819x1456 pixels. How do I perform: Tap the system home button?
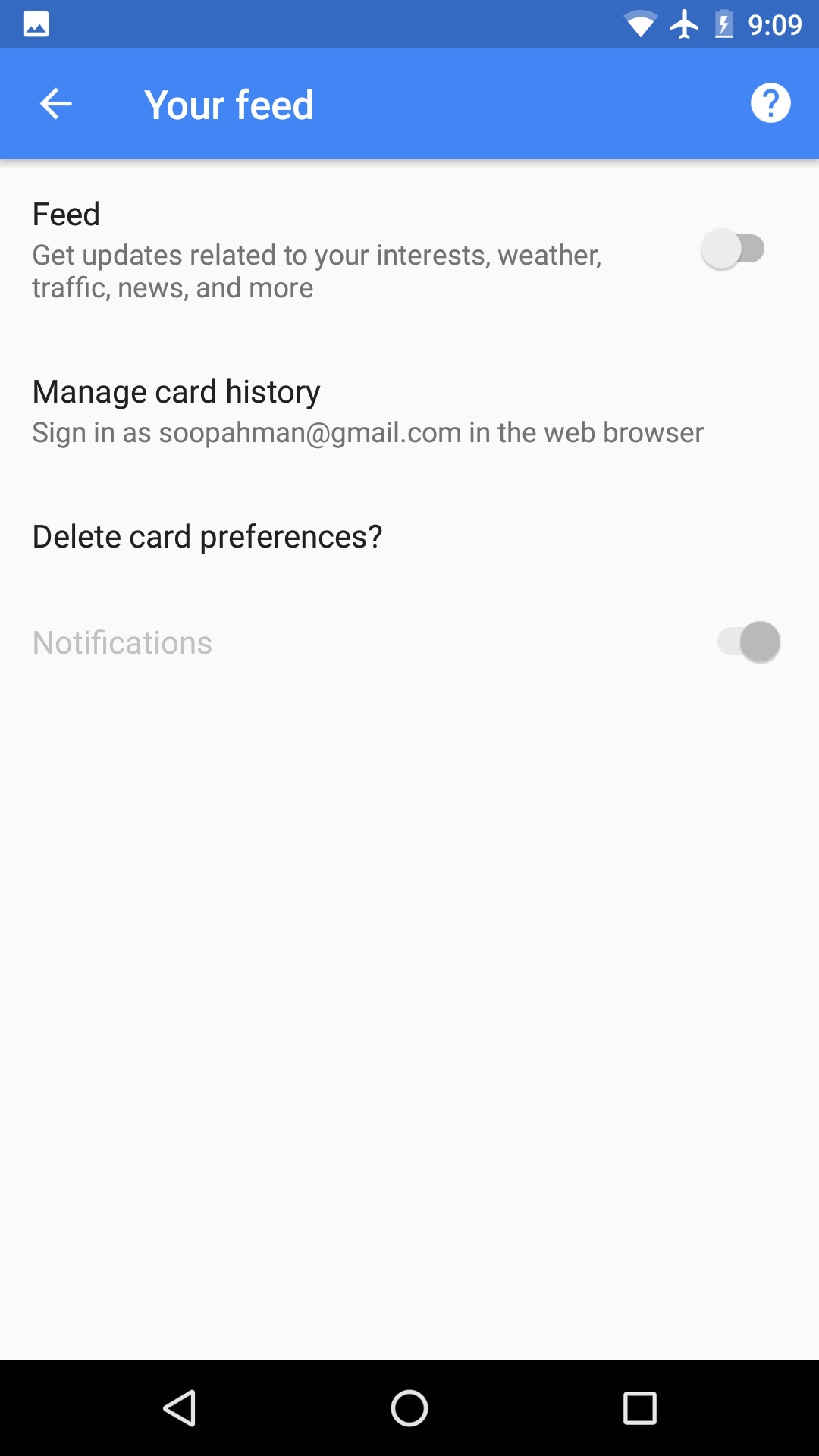click(409, 1409)
